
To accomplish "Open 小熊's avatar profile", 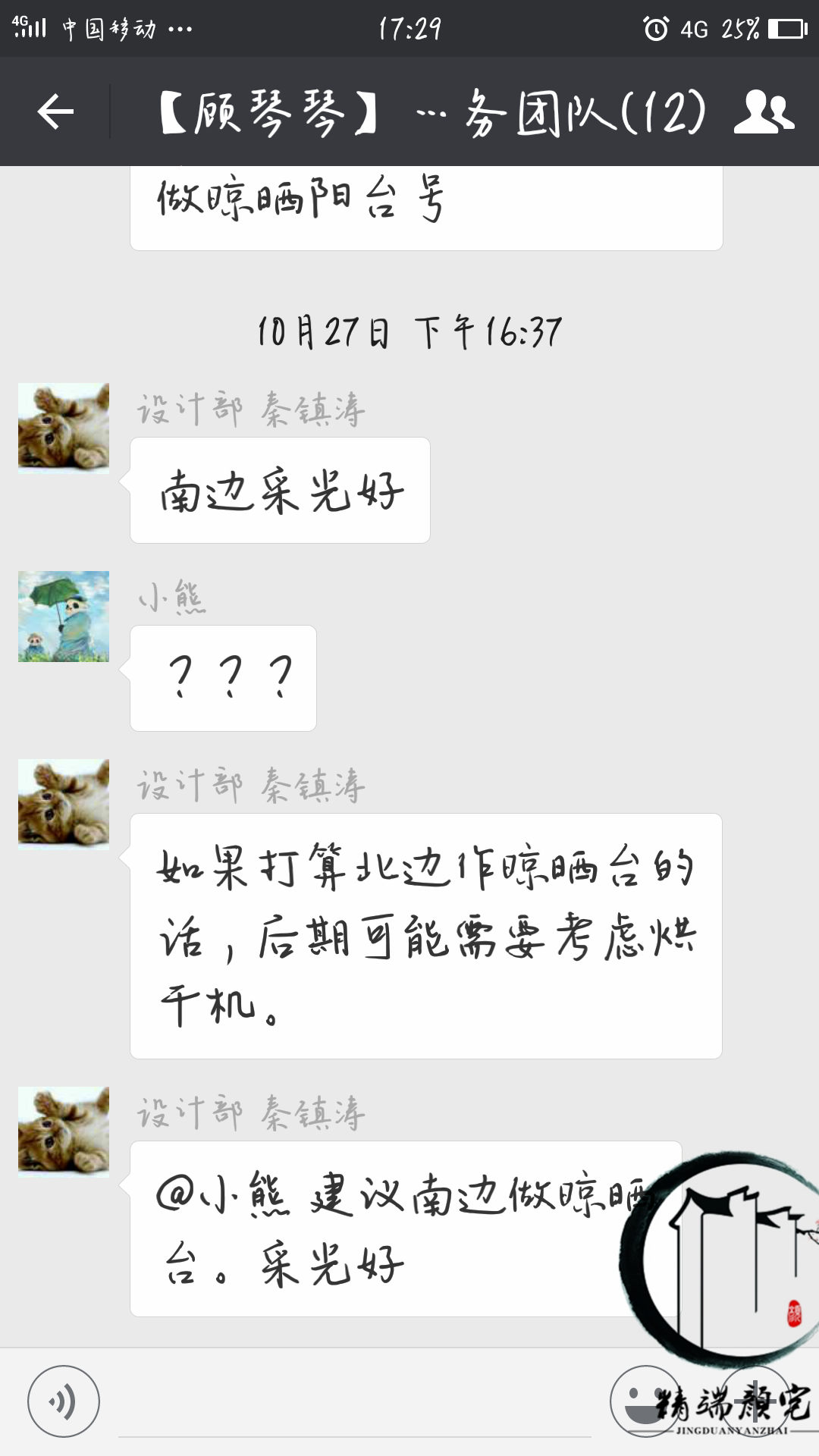I will click(64, 617).
